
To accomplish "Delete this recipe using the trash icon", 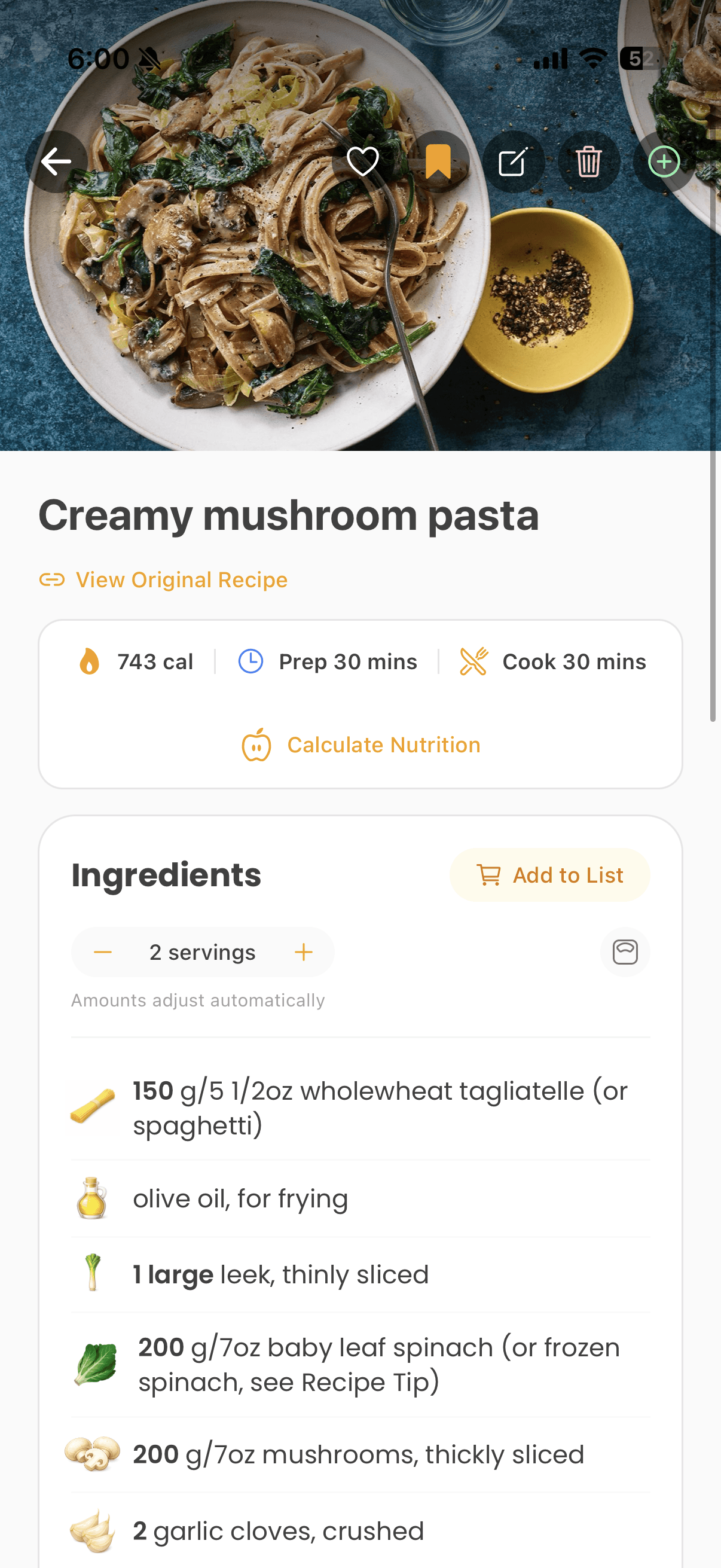I will tap(588, 161).
